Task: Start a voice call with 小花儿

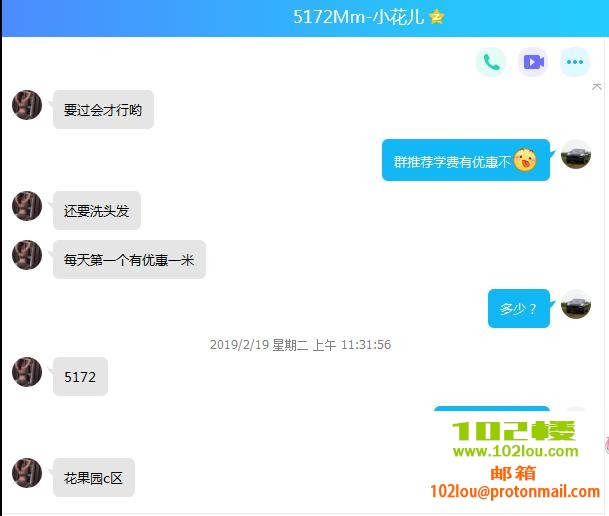Action: coord(491,62)
